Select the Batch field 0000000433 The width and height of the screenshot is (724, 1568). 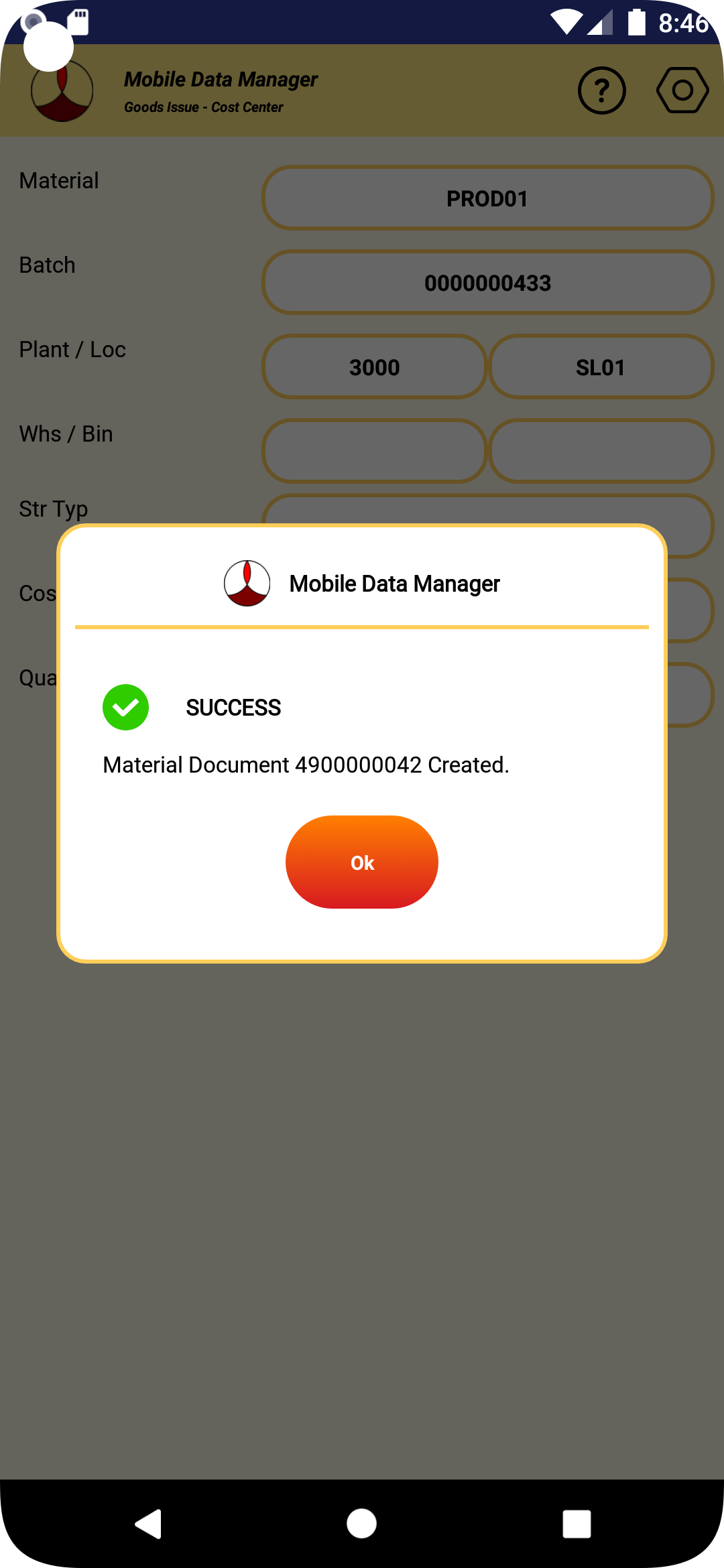click(x=487, y=283)
